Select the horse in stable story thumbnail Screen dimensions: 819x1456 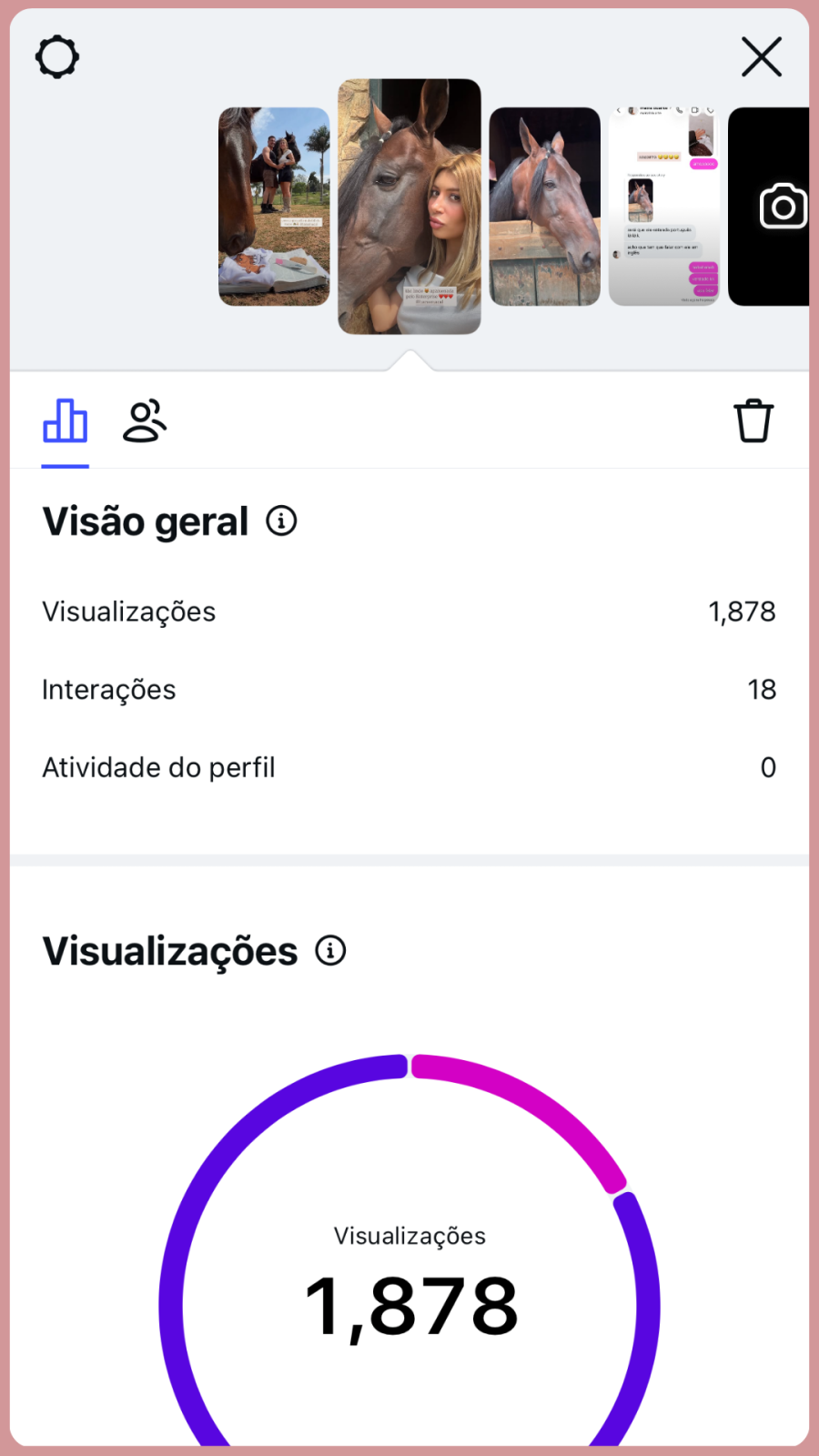pos(545,207)
